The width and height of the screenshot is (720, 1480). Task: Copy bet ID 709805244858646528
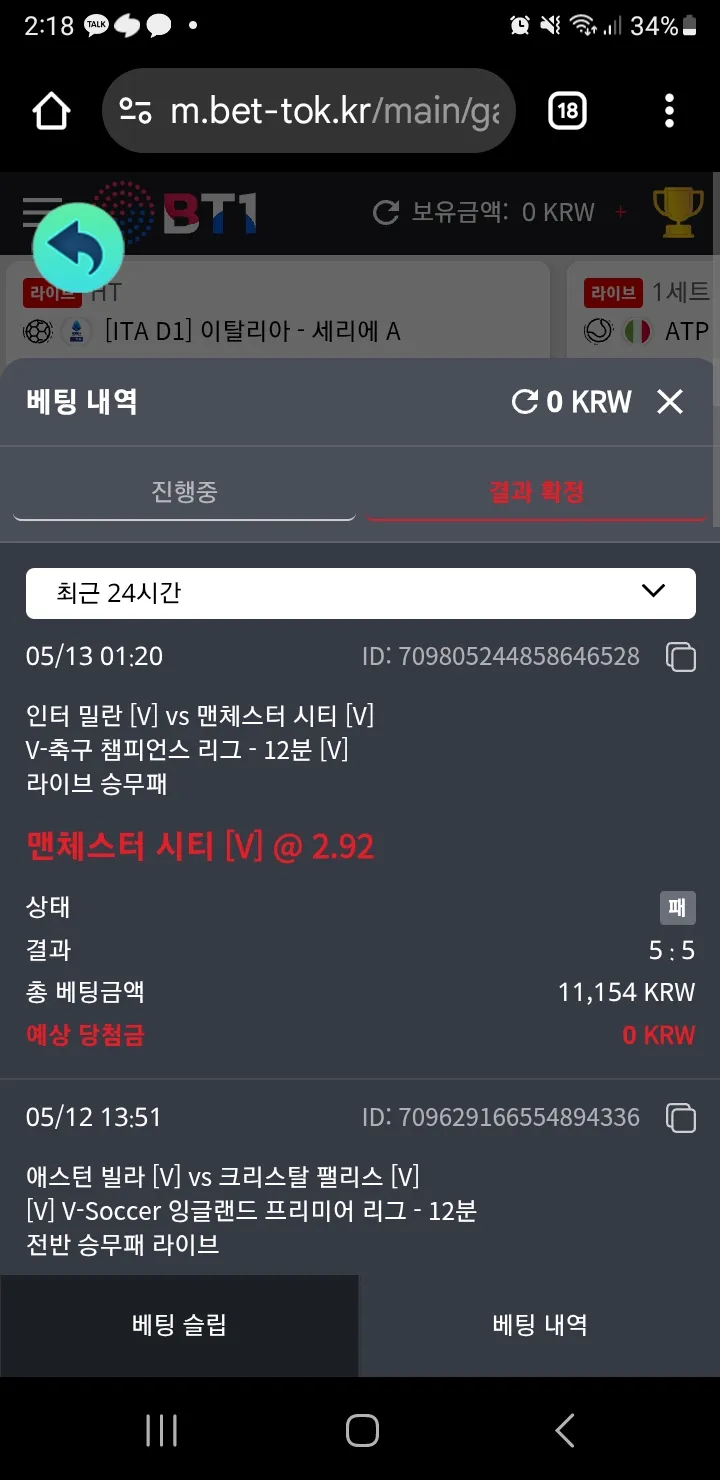tap(681, 657)
